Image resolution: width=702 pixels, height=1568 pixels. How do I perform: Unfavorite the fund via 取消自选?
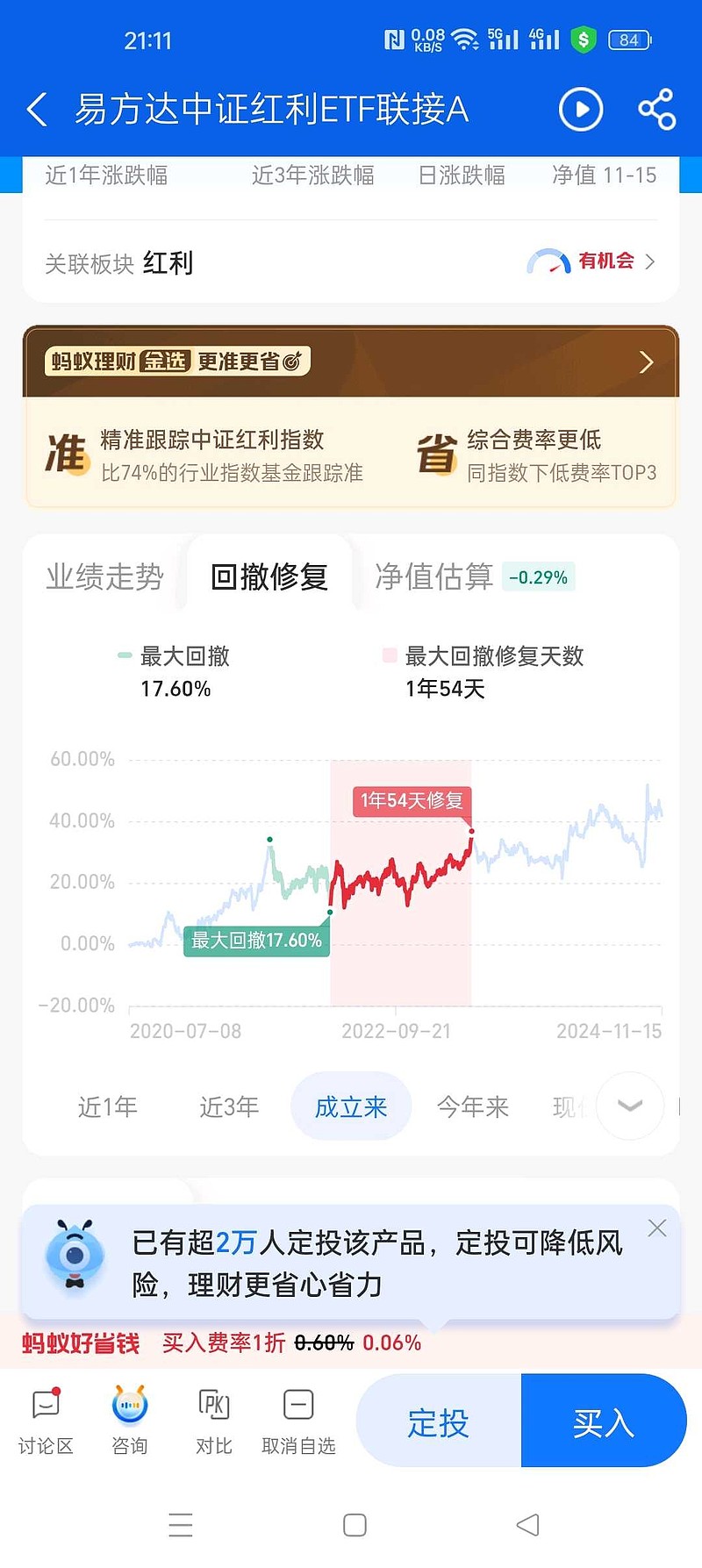pyautogui.click(x=297, y=1421)
